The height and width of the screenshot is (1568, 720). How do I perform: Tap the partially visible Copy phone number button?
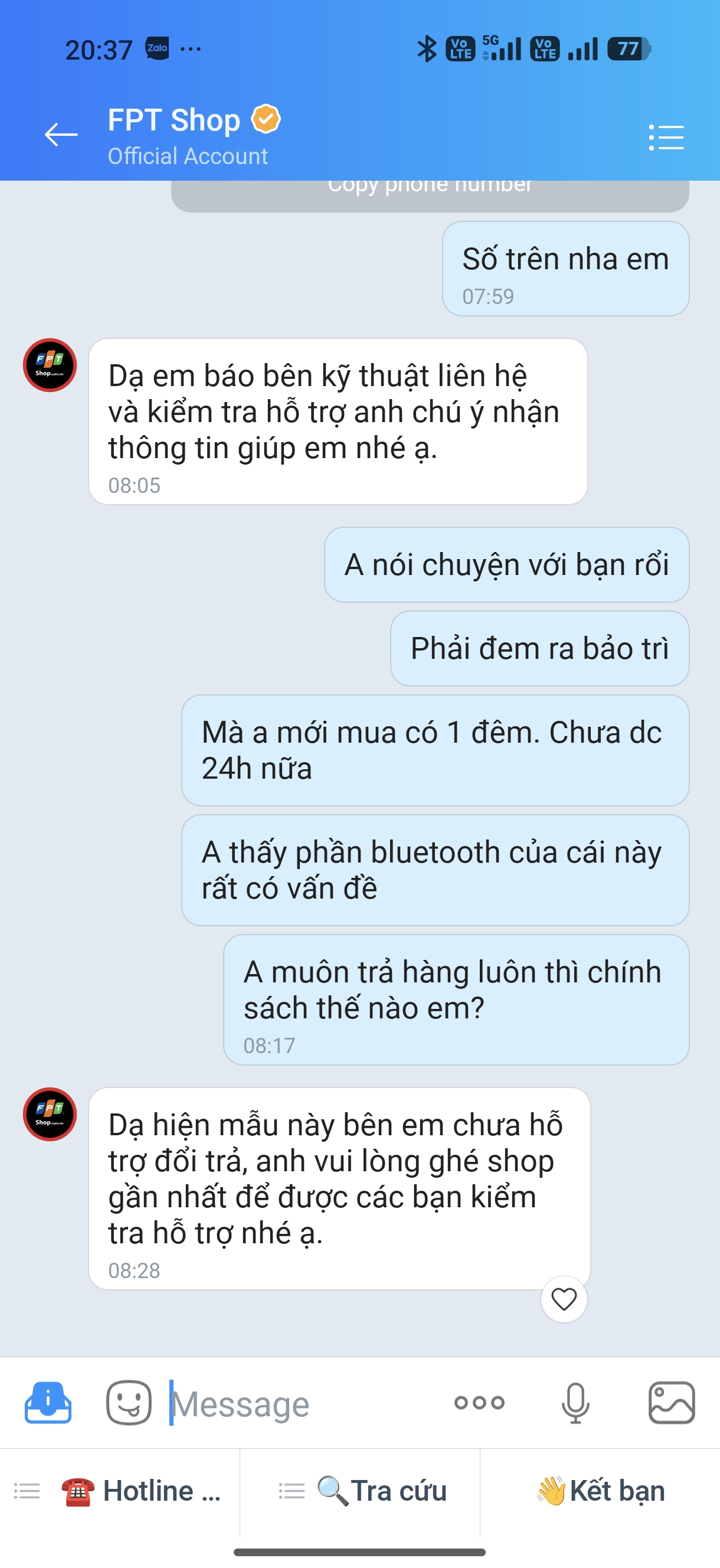tap(430, 195)
